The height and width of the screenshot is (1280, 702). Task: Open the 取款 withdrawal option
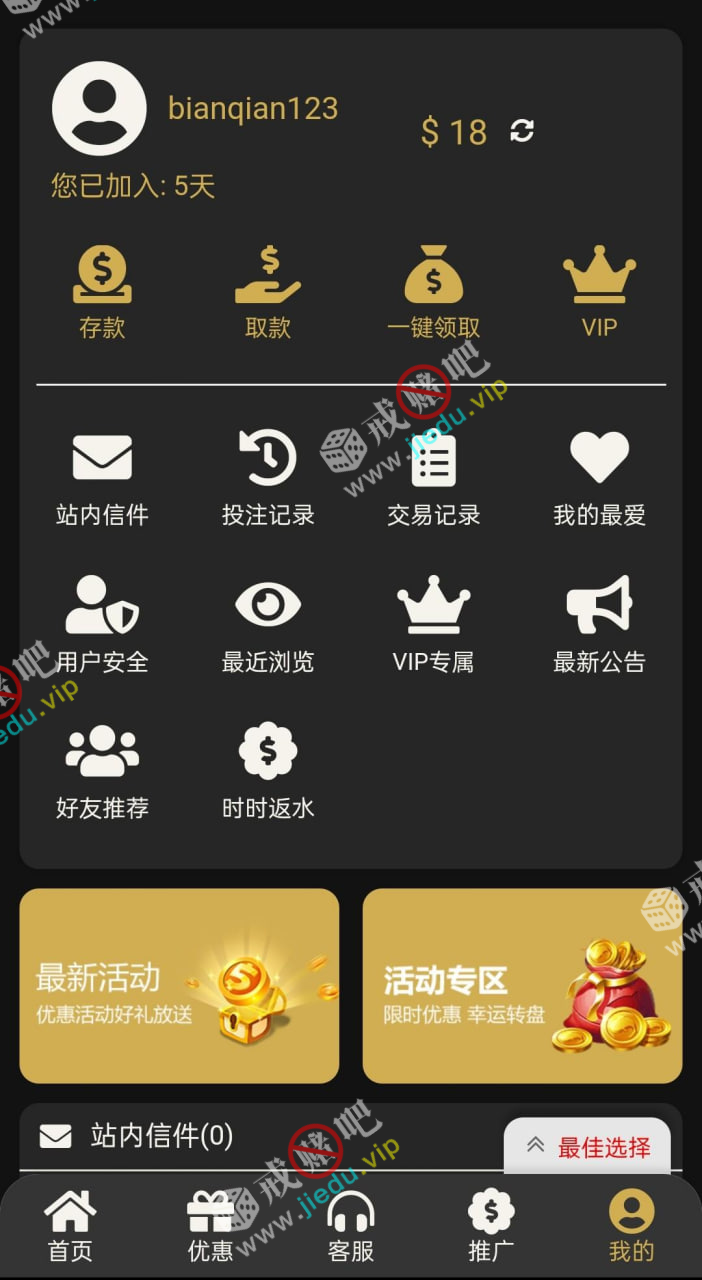pos(268,291)
